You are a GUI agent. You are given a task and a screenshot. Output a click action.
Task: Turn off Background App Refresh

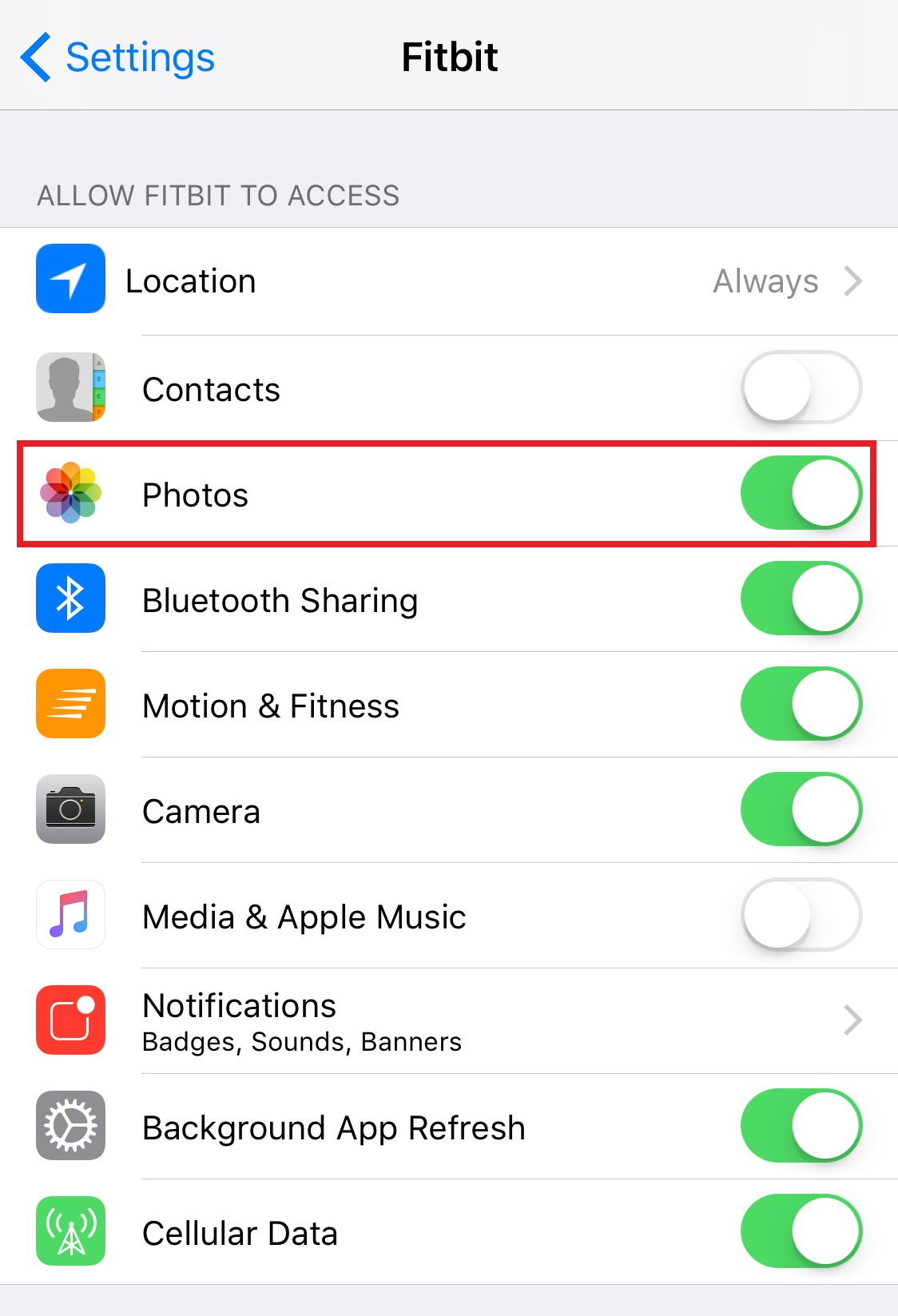(x=801, y=1126)
